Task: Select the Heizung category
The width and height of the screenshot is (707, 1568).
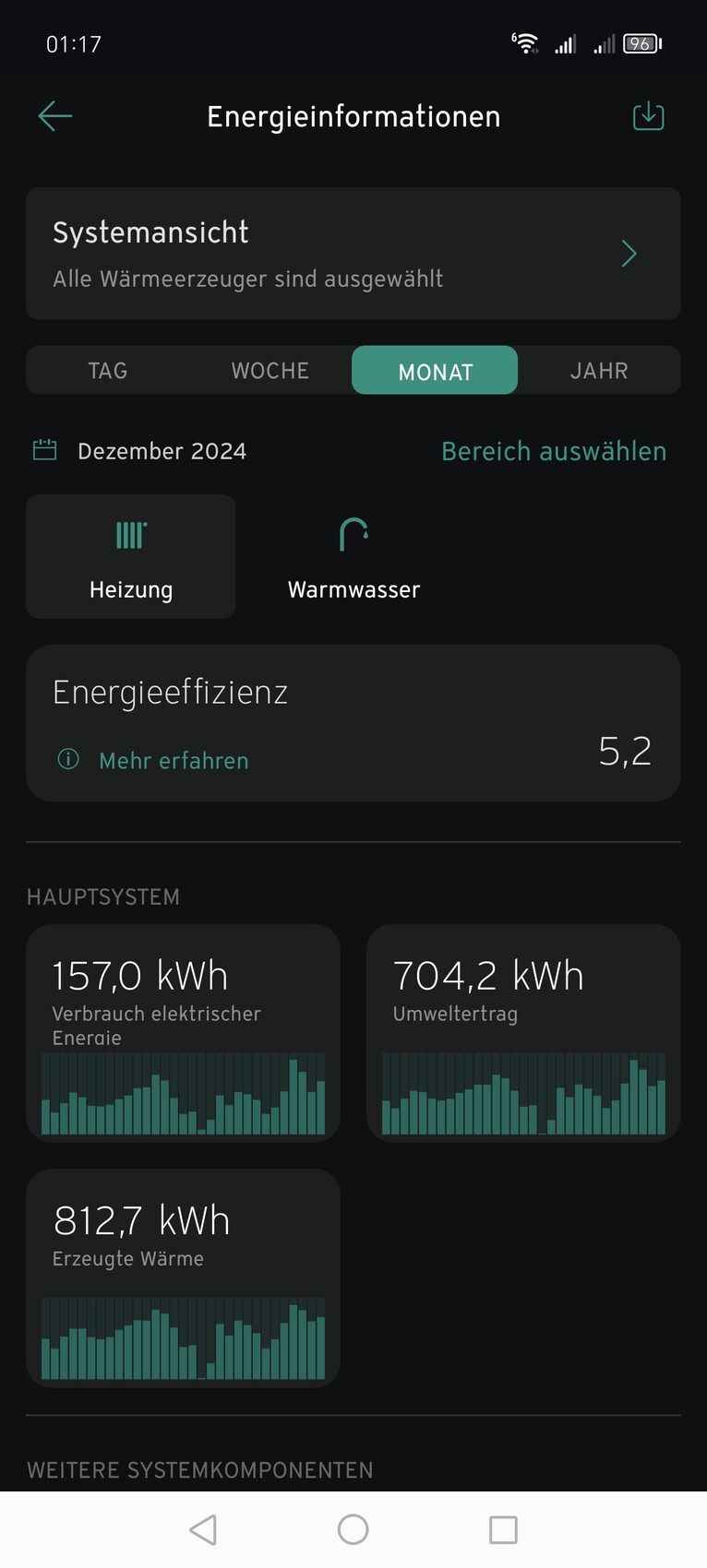Action: 131,556
